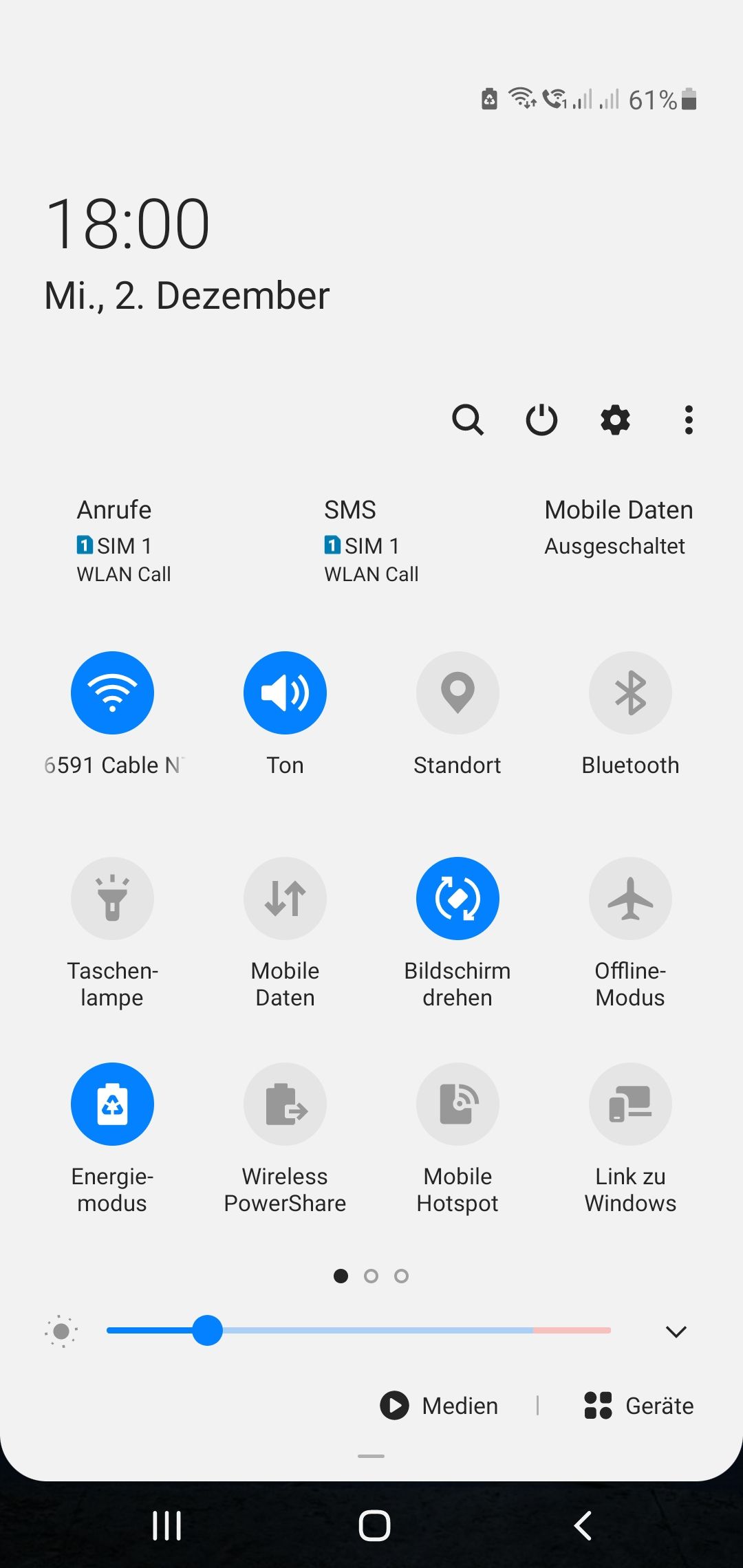Enable Standort location
The image size is (743, 1568).
pyautogui.click(x=457, y=693)
